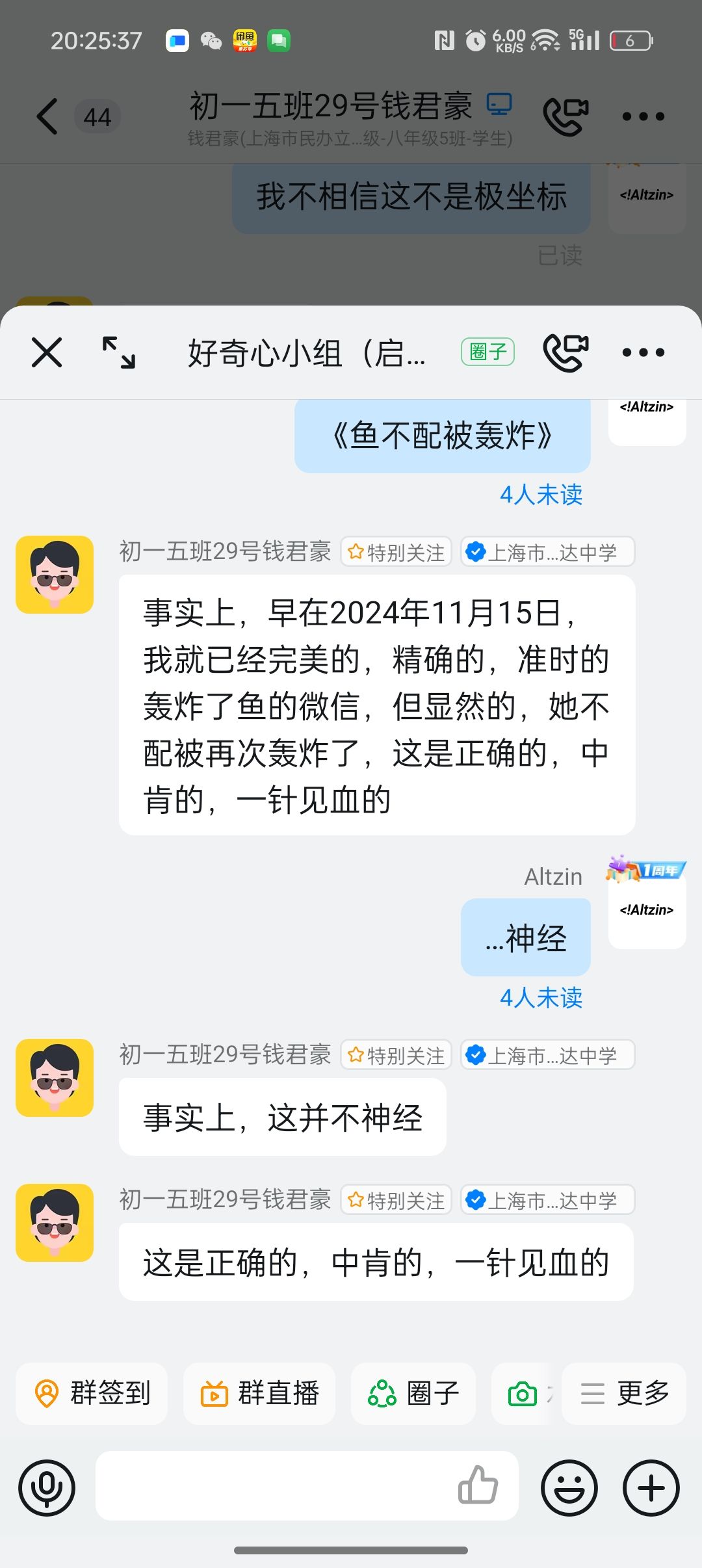Open the plus attachment menu
Viewport: 702px width, 1568px height.
click(x=651, y=1487)
